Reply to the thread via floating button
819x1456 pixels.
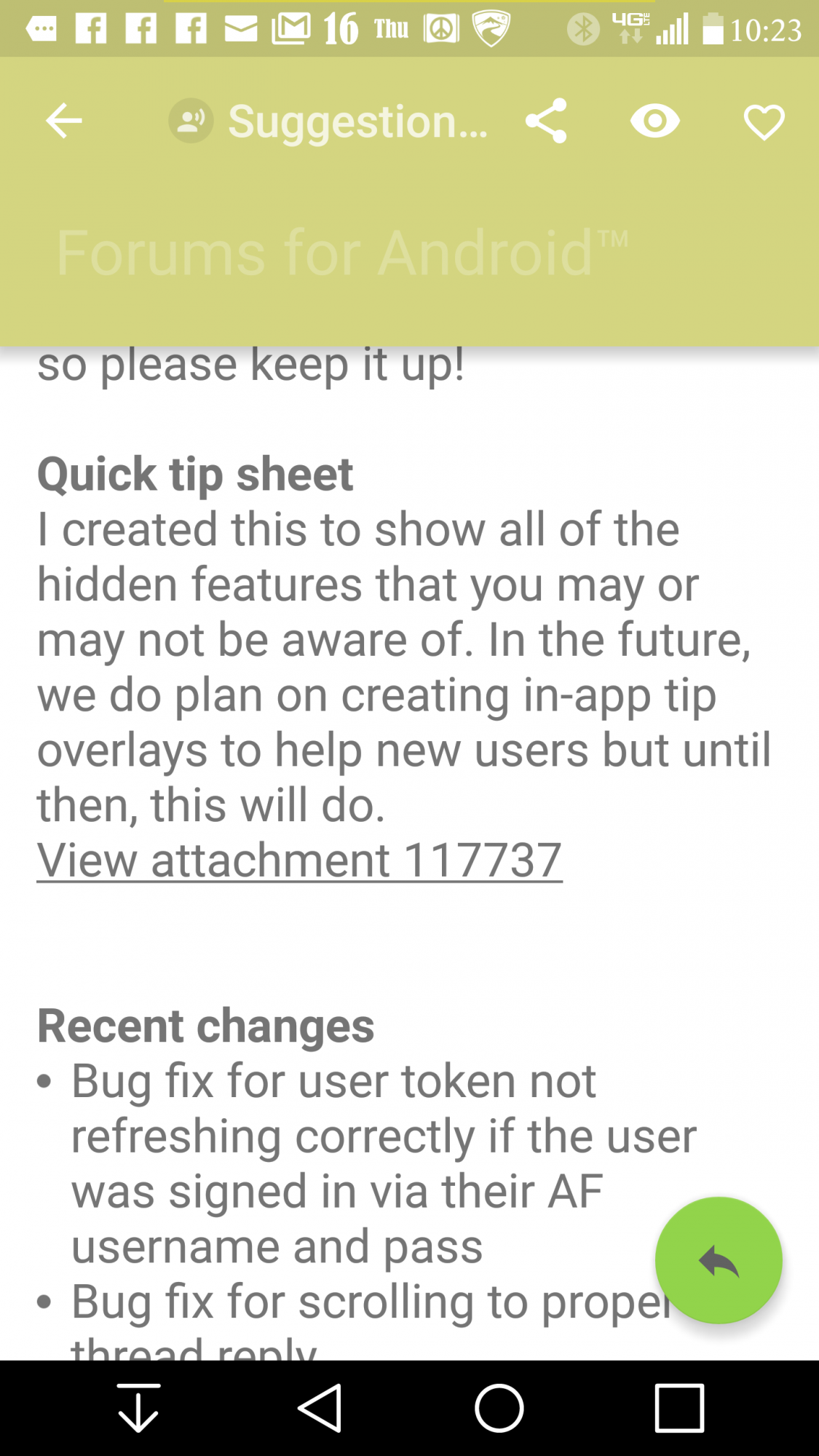(x=719, y=1260)
